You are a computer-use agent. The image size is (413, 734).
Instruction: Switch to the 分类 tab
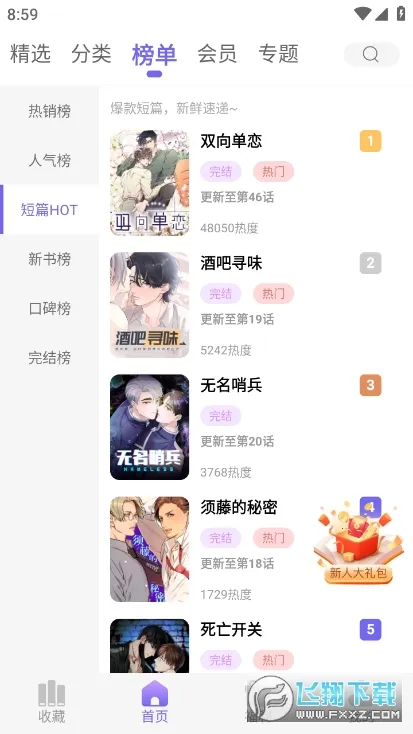(x=91, y=53)
